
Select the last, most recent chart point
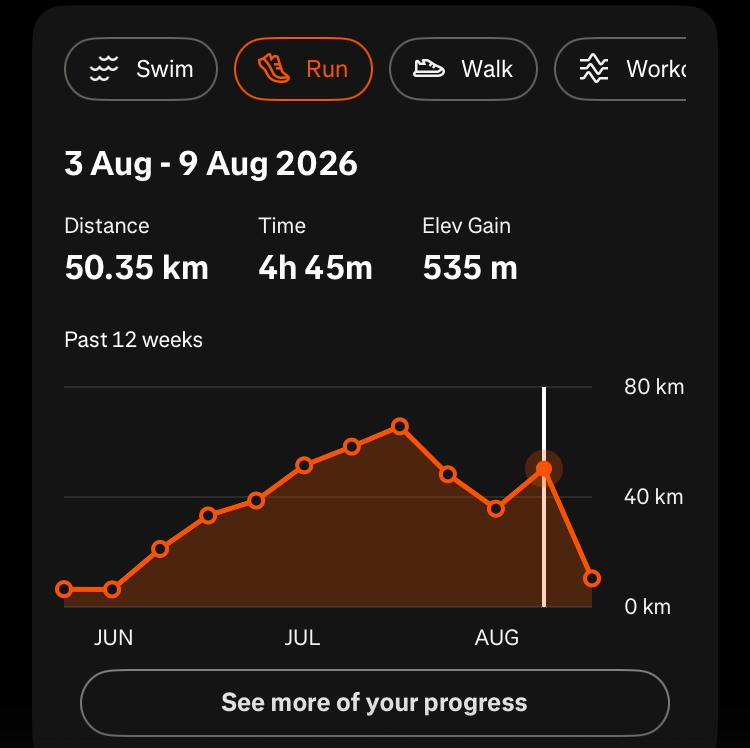(x=592, y=578)
